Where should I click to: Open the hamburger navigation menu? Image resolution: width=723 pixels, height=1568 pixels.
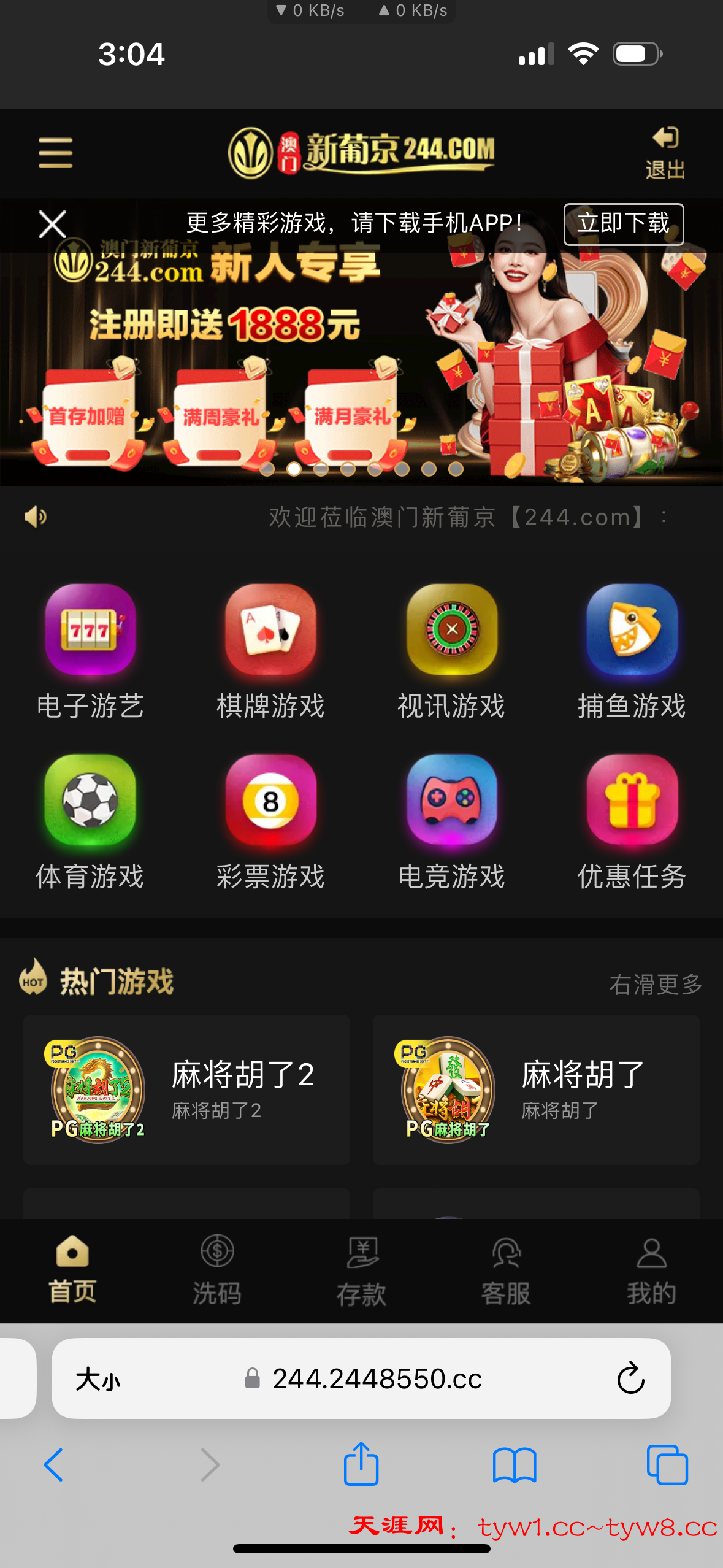pos(55,153)
